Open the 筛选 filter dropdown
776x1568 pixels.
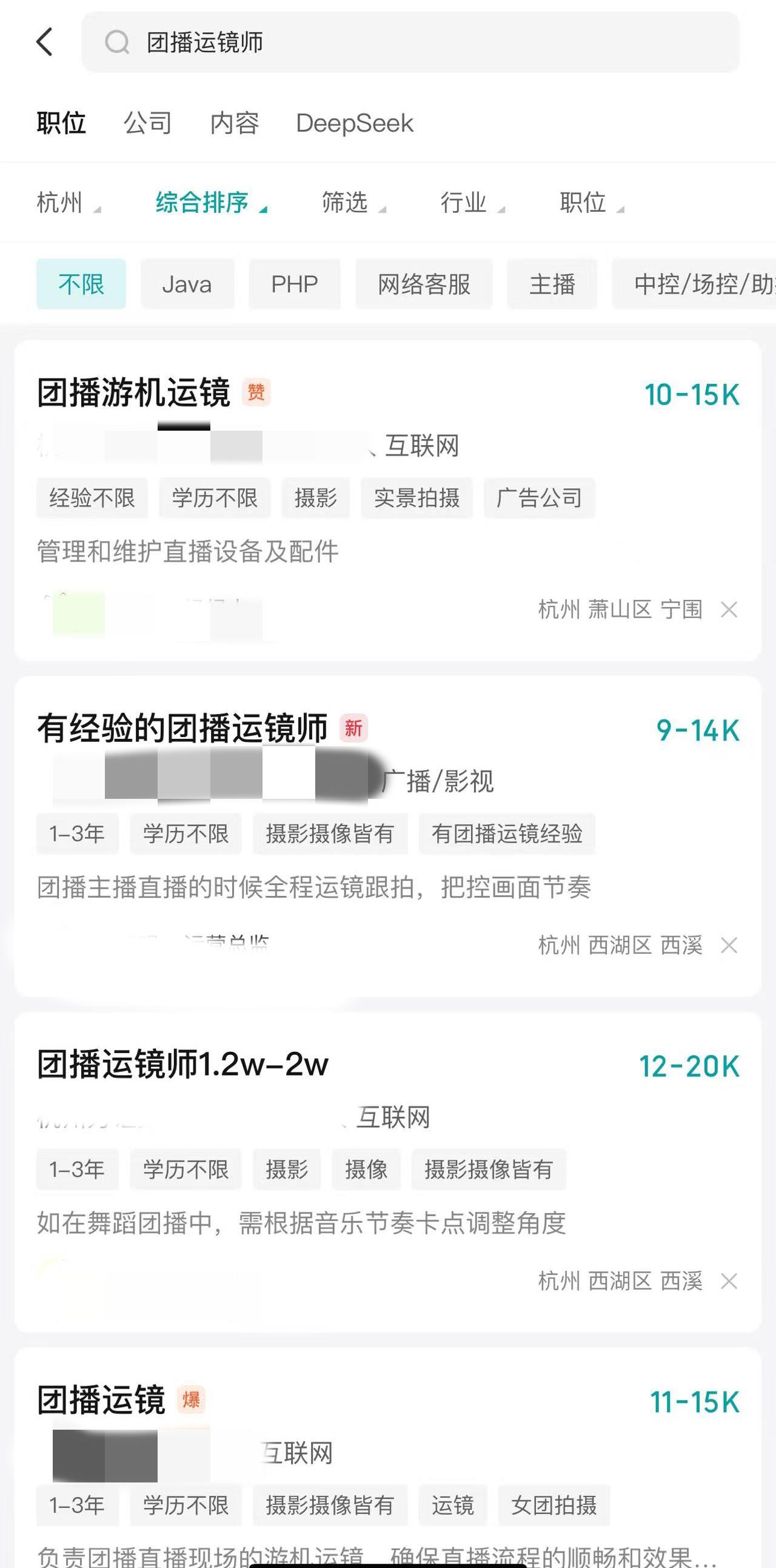pos(353,203)
